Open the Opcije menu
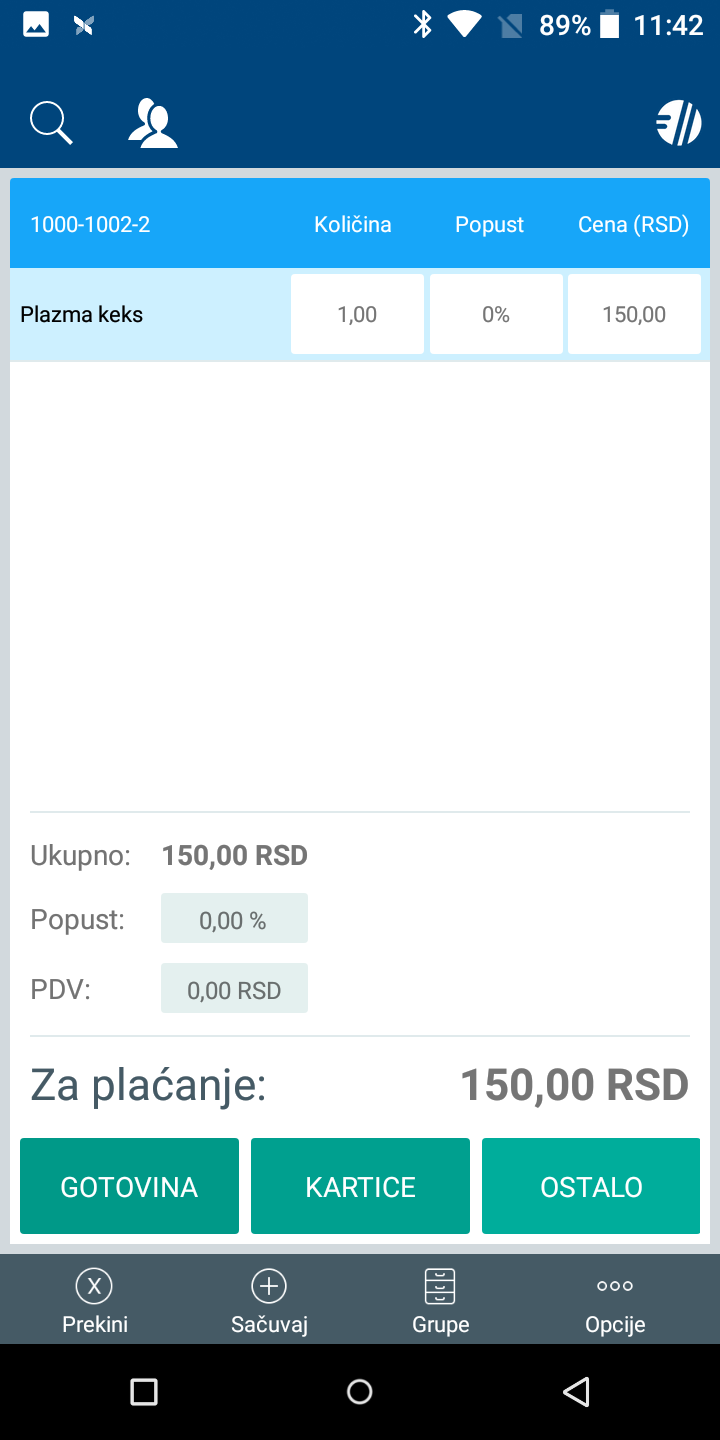 click(x=615, y=1300)
